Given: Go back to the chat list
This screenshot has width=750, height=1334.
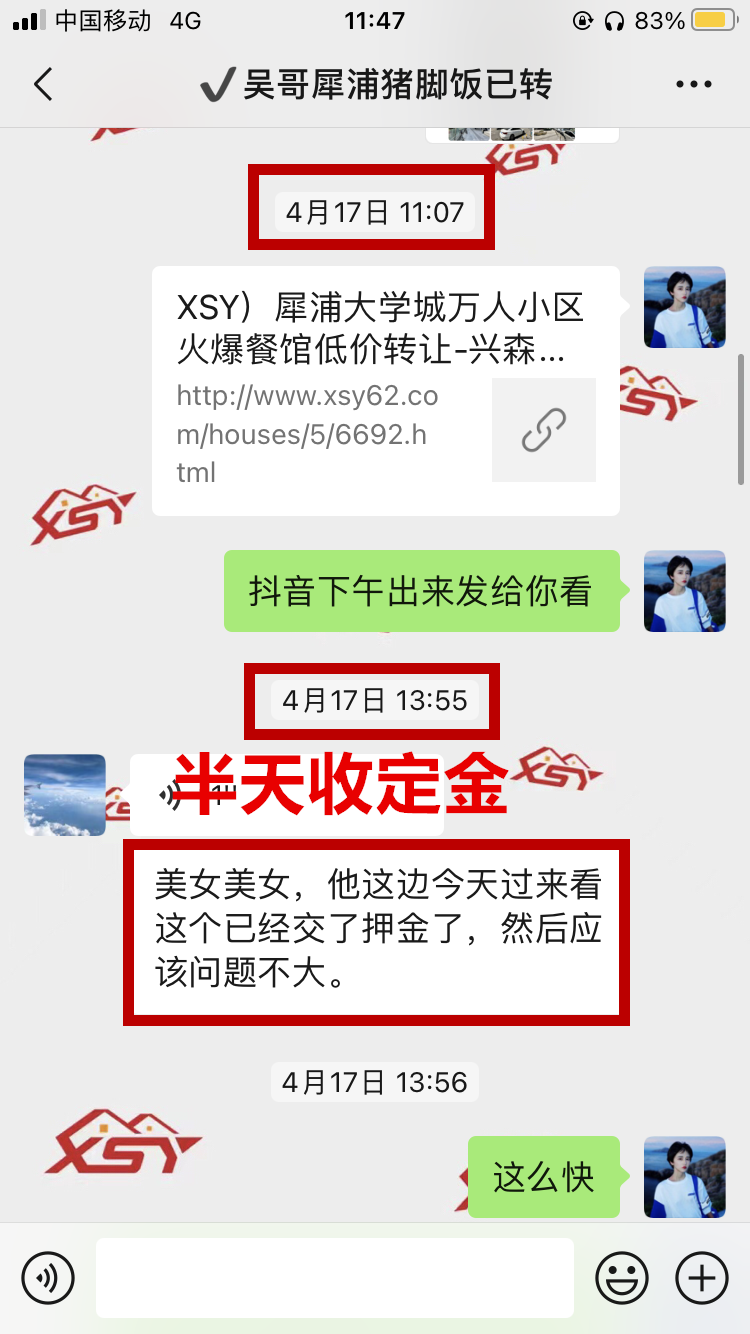Looking at the screenshot, I should (42, 85).
